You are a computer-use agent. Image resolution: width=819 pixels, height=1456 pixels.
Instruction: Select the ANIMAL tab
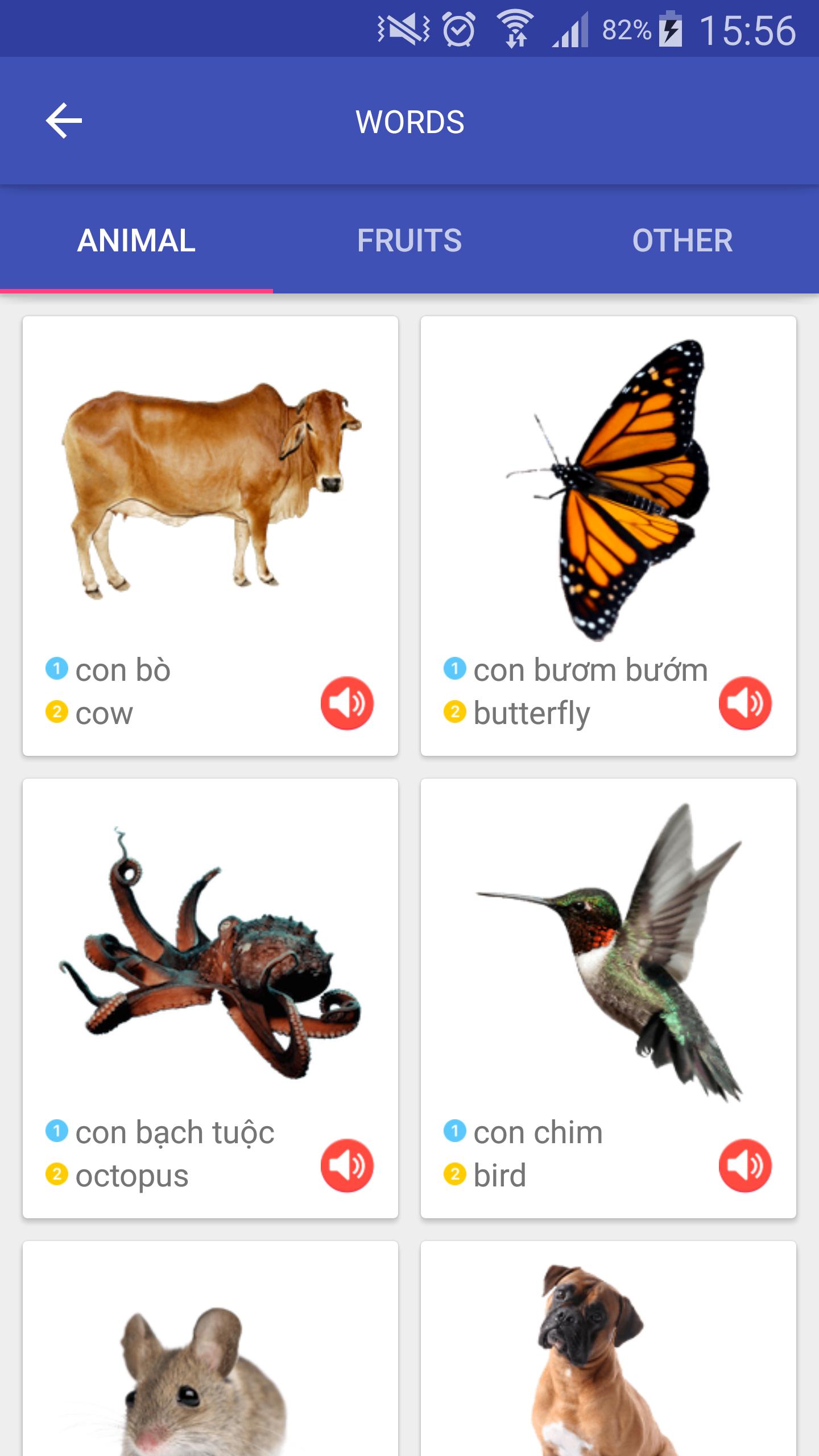[x=135, y=240]
